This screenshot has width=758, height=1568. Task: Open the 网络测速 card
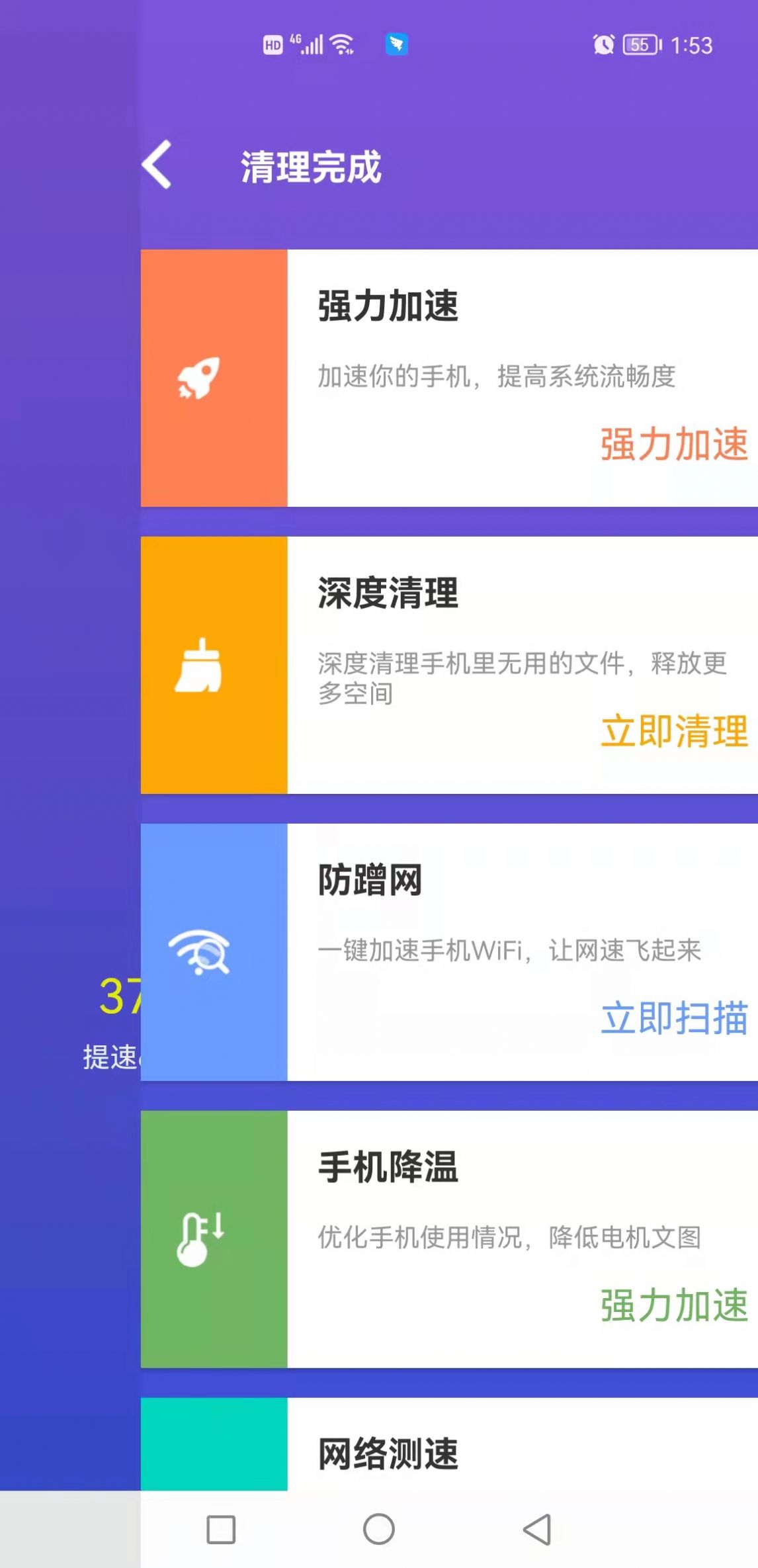tap(388, 1454)
